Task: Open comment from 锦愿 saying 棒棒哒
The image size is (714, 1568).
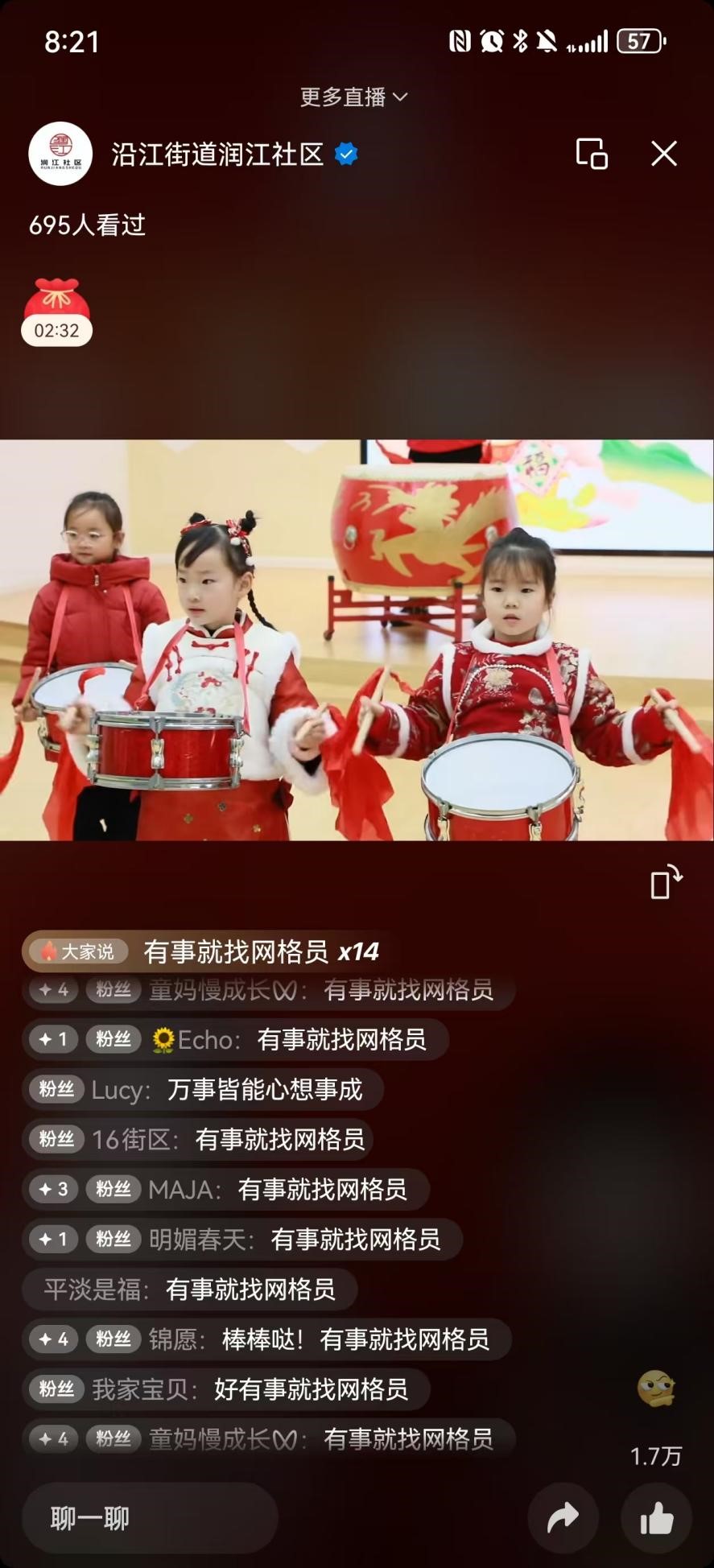Action: 266,1339
